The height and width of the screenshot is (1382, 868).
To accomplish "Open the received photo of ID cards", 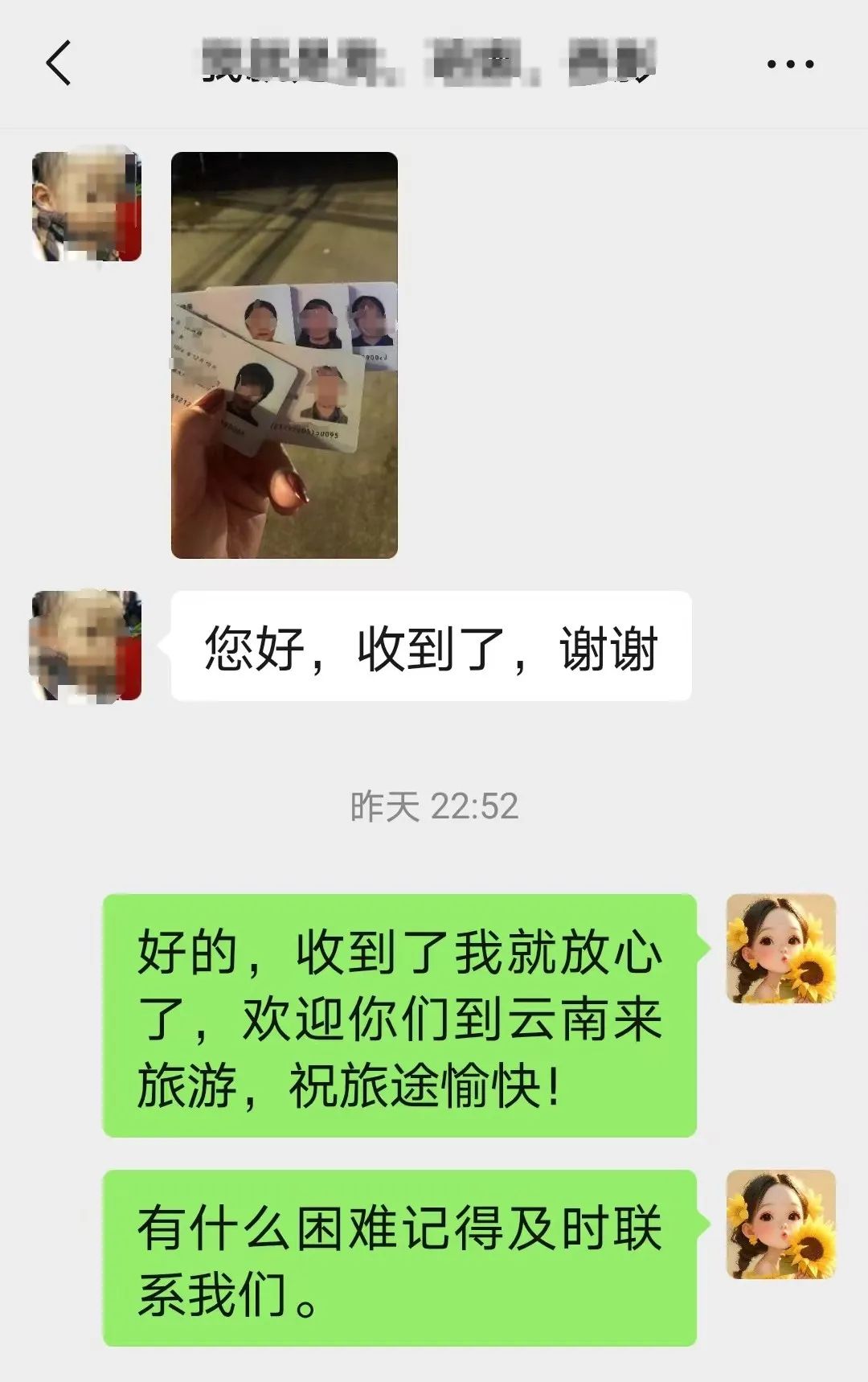I will 285,355.
